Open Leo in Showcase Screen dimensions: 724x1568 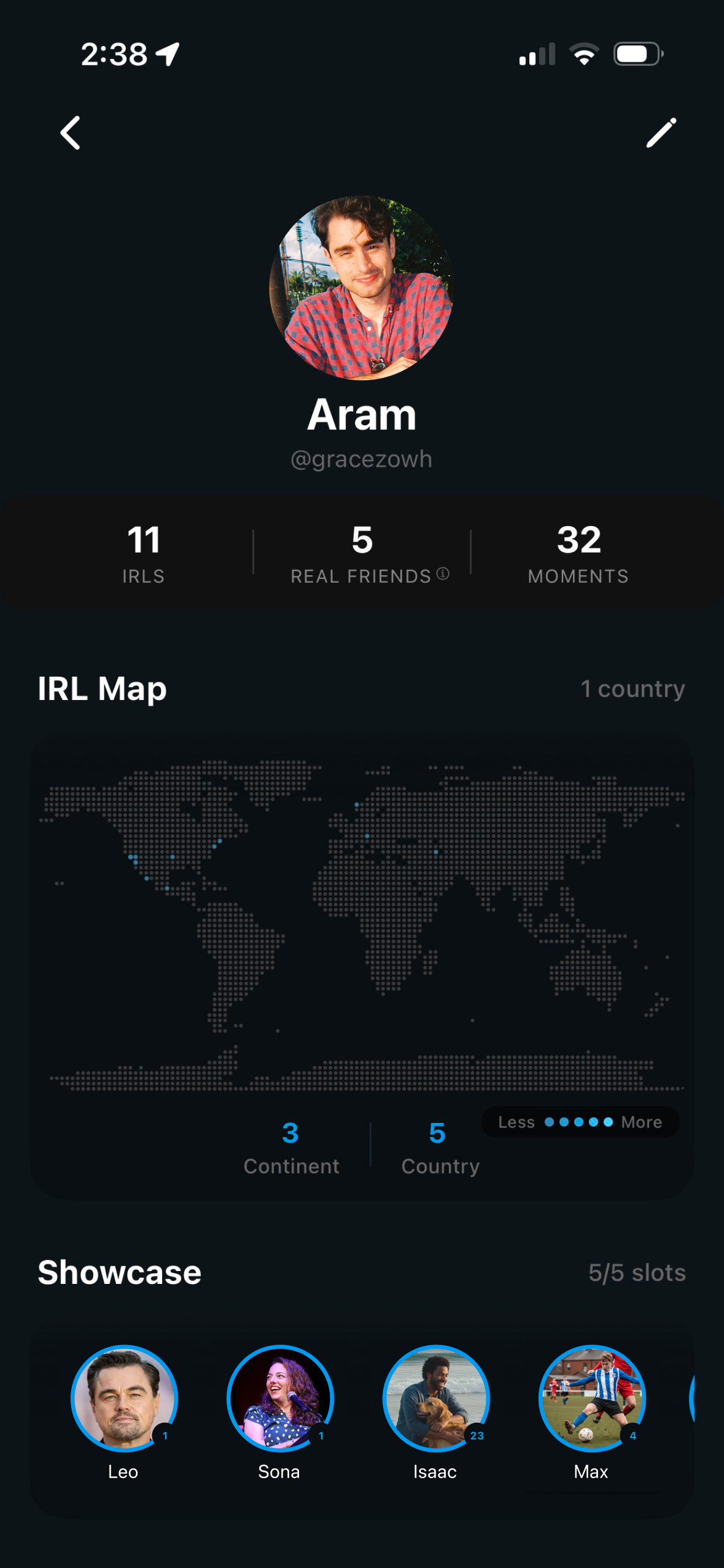pos(124,1398)
